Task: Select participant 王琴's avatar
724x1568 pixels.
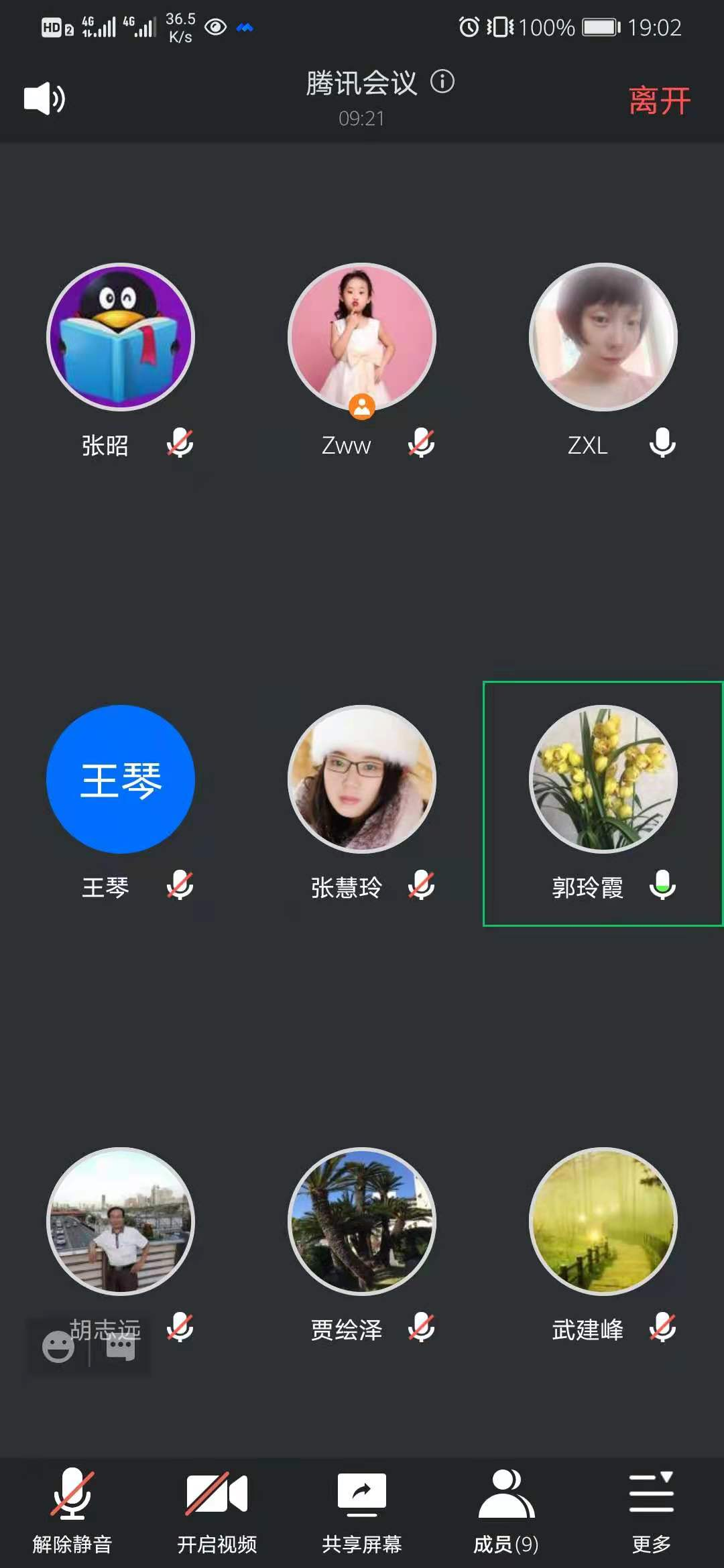Action: click(x=121, y=779)
